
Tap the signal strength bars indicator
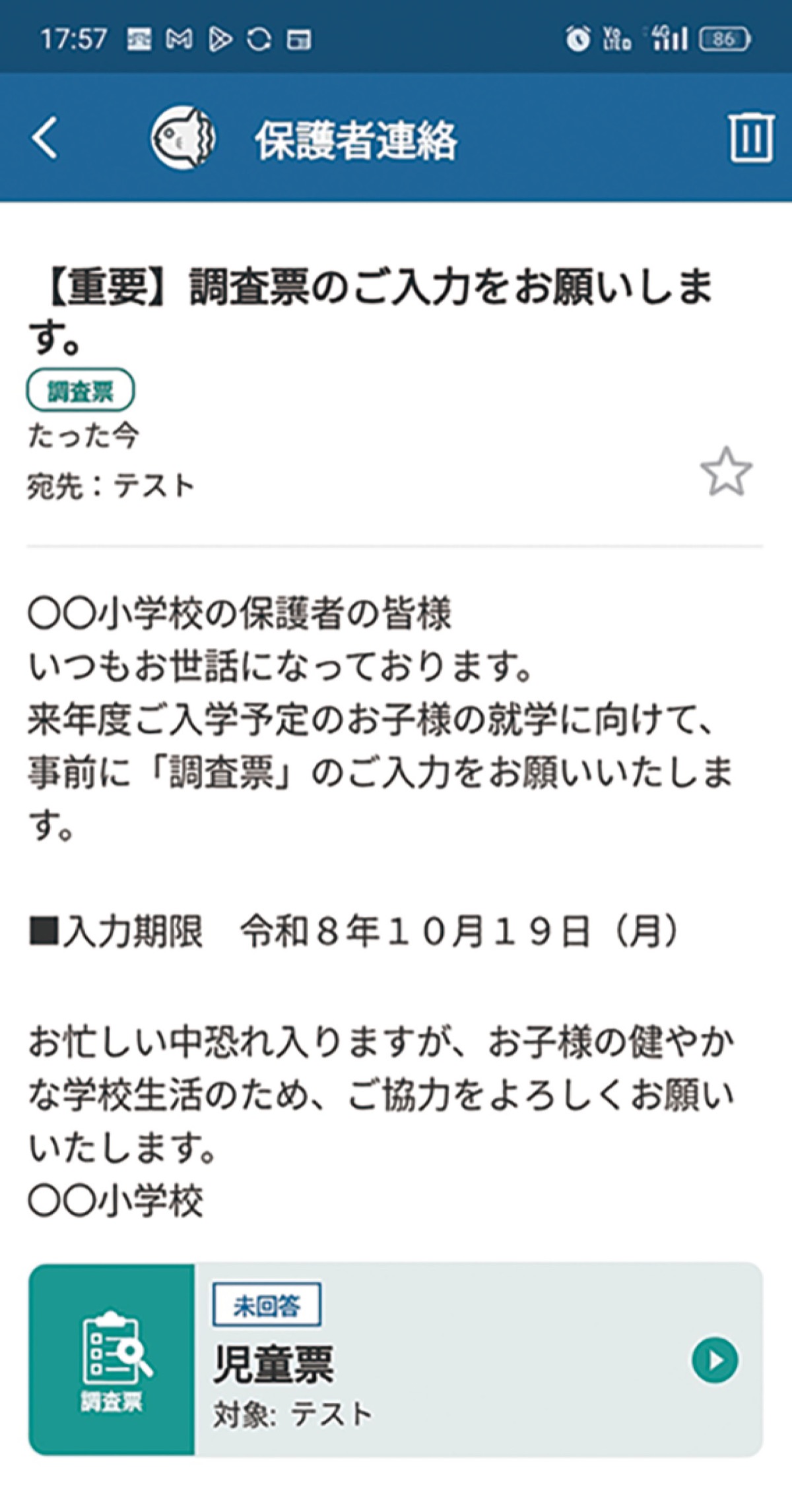(x=669, y=38)
